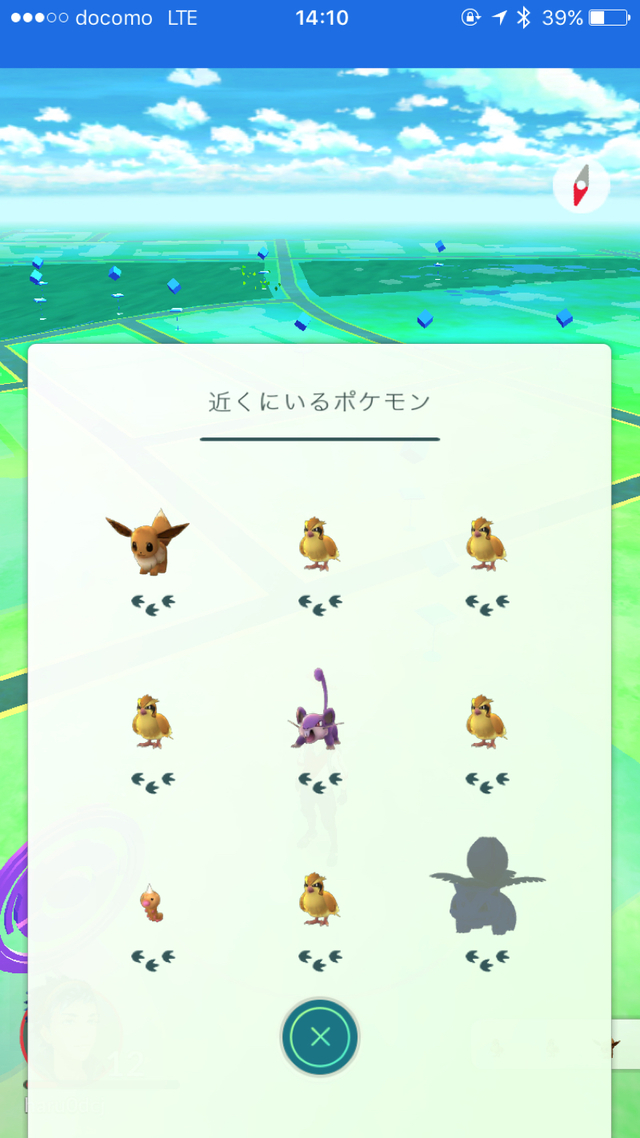The height and width of the screenshot is (1138, 640).
Task: Select the Eevee in the nearby list
Action: [x=150, y=543]
